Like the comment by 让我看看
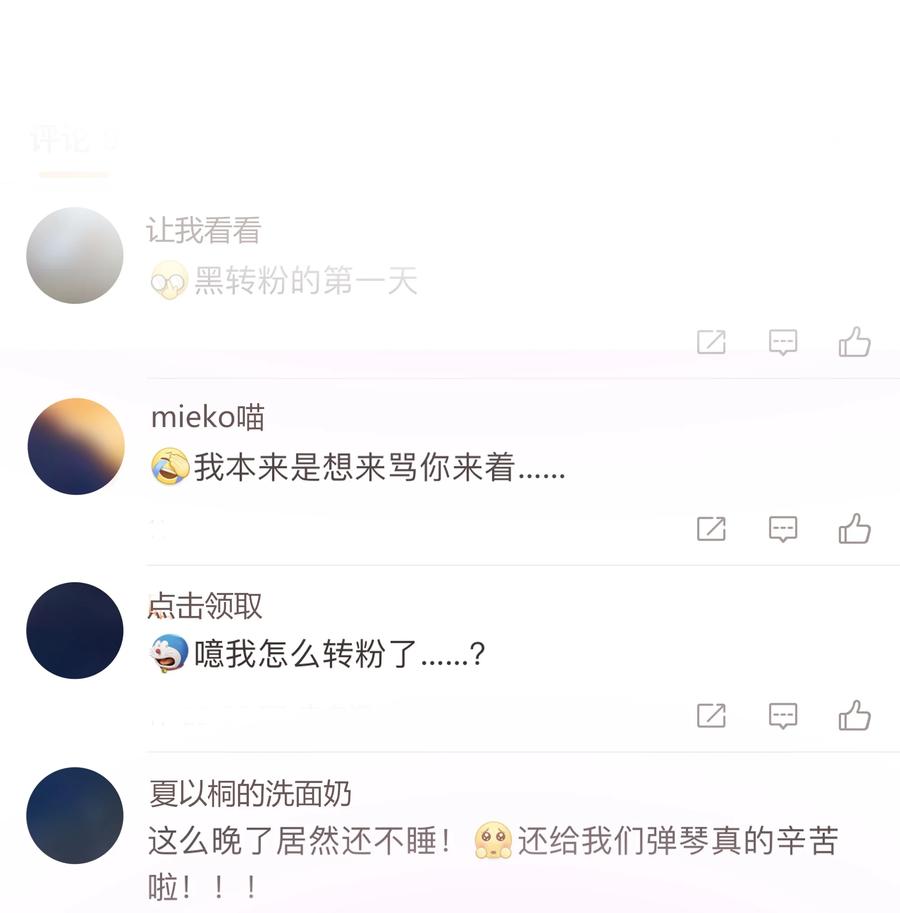The width and height of the screenshot is (900, 913). pos(854,342)
